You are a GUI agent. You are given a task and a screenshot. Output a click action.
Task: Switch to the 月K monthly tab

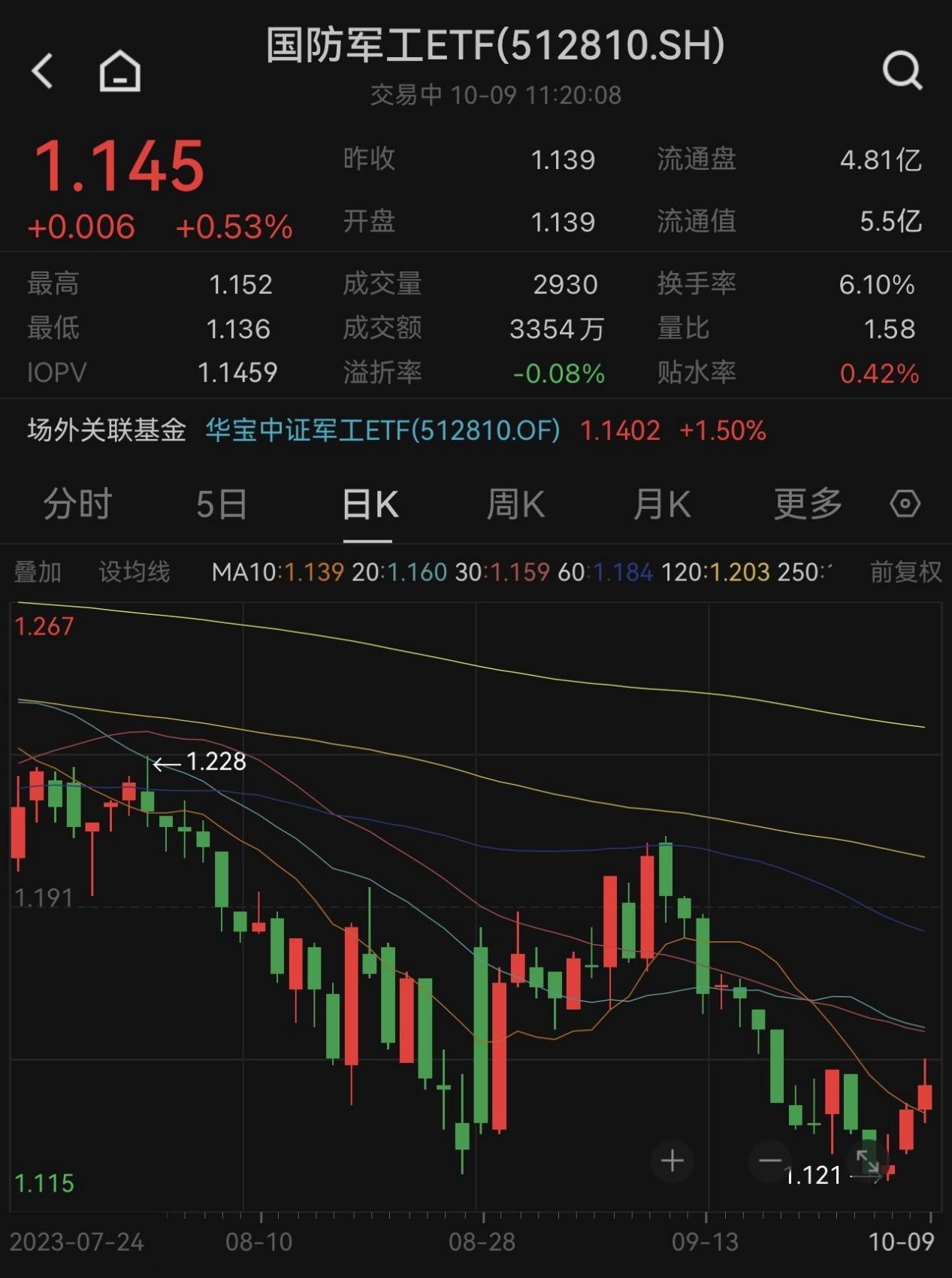[x=660, y=504]
